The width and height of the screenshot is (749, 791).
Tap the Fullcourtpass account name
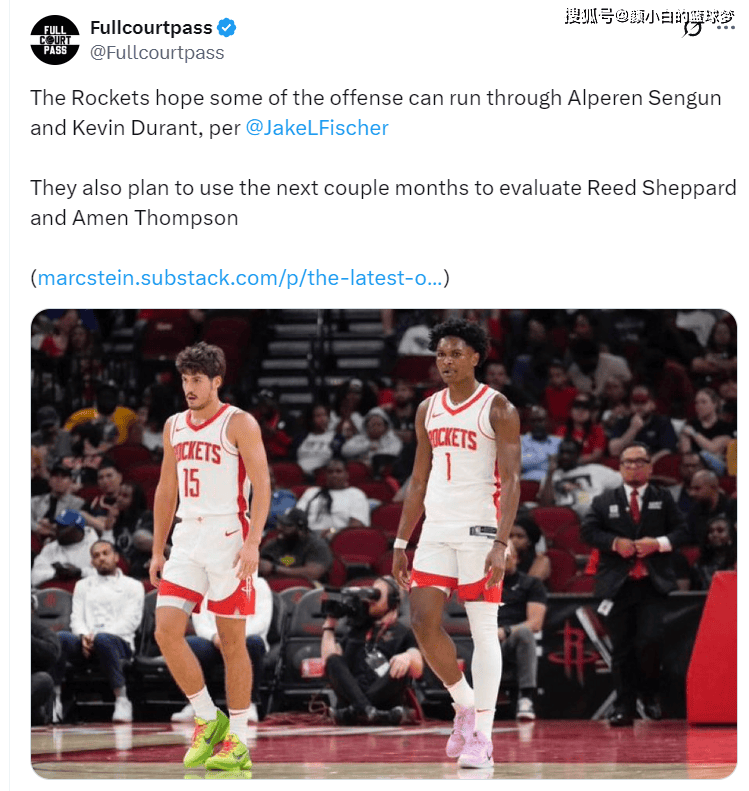point(151,27)
